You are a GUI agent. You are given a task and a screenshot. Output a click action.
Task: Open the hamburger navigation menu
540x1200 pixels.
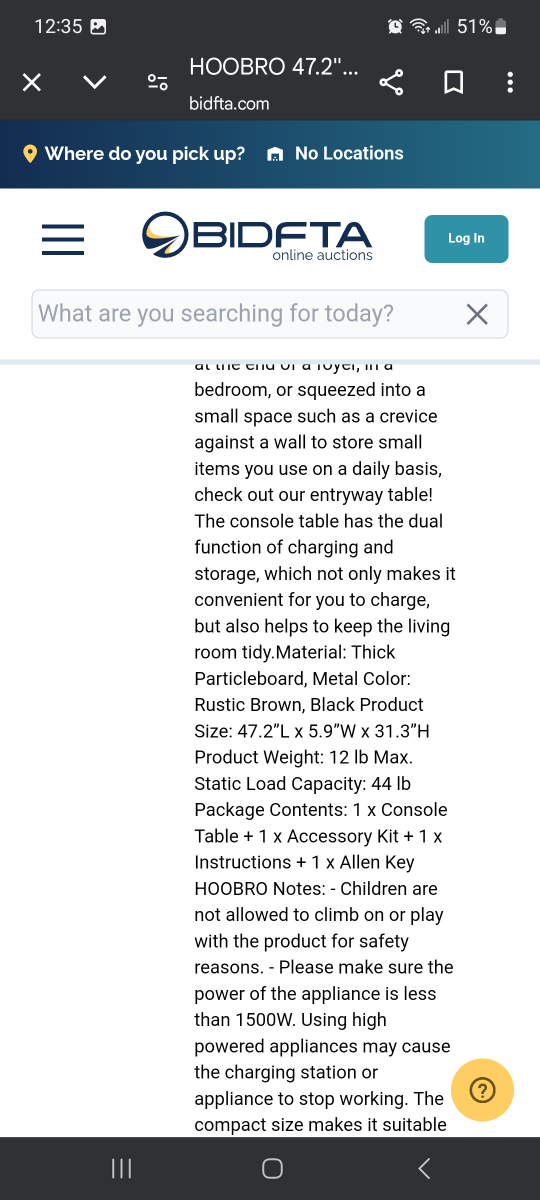tap(63, 239)
